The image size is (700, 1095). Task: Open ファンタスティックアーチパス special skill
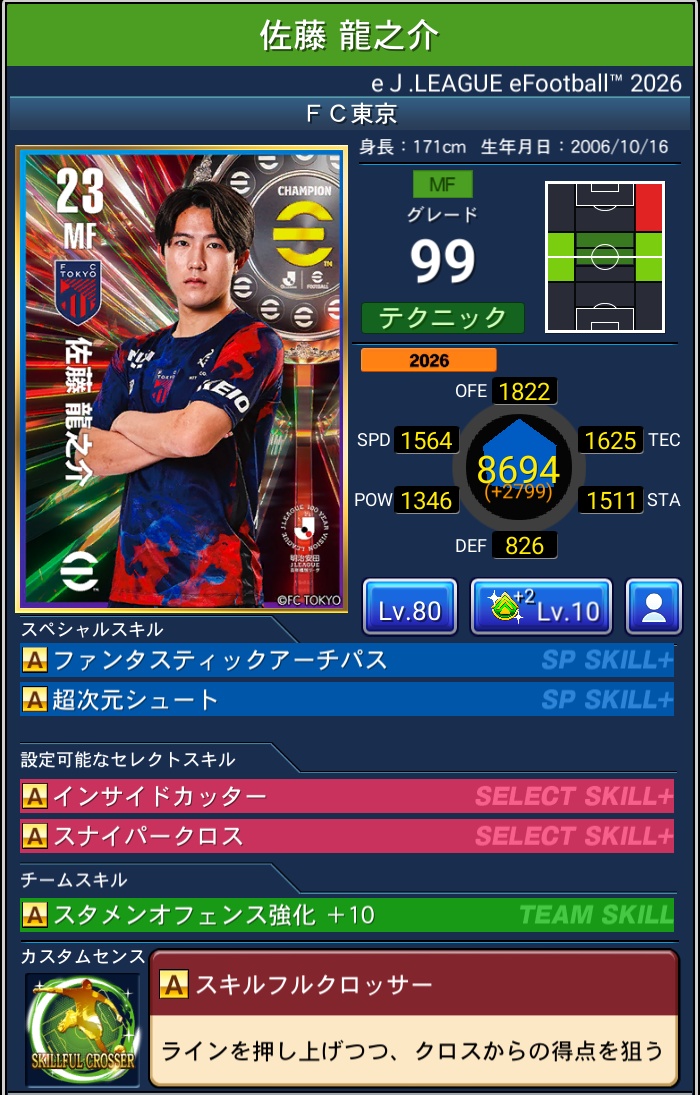click(x=346, y=660)
